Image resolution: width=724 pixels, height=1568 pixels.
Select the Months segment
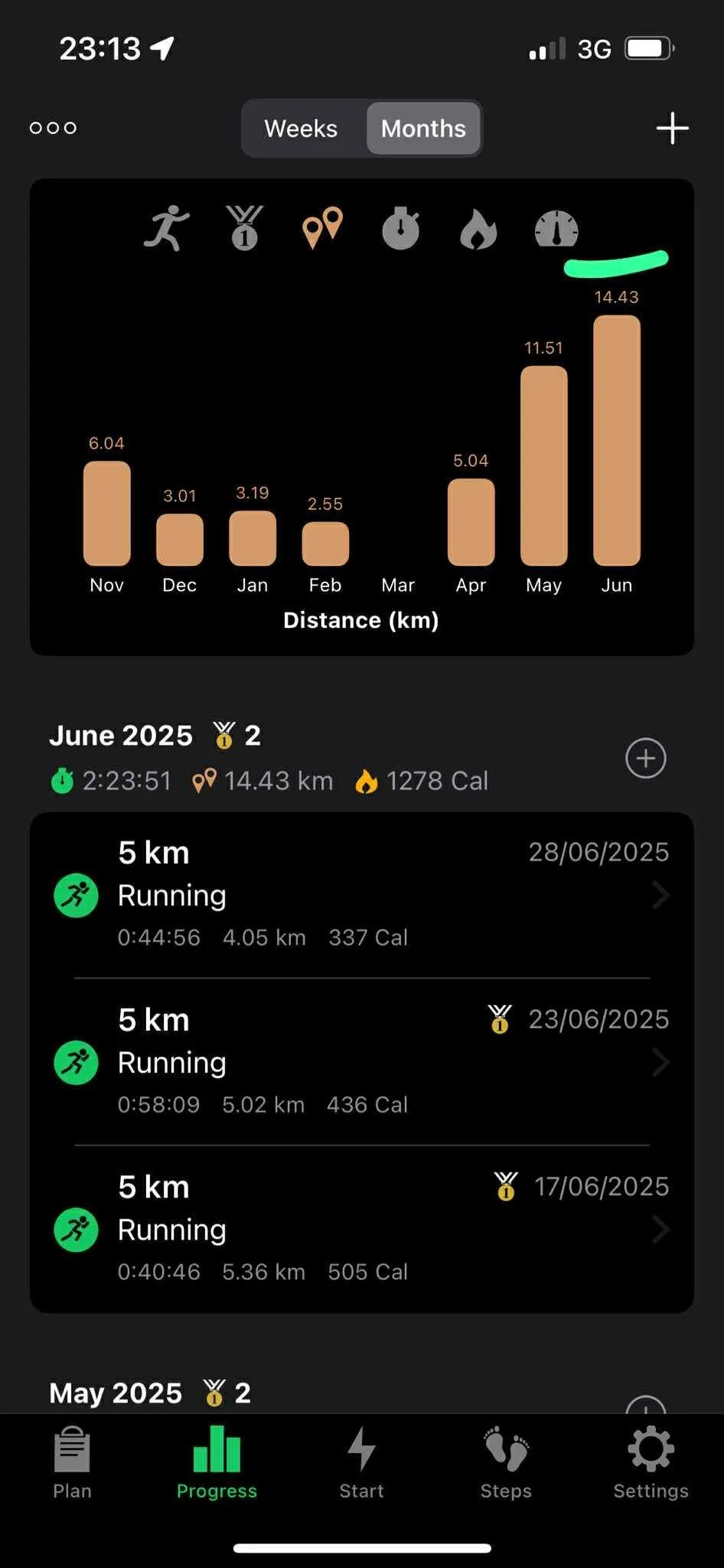pyautogui.click(x=423, y=129)
